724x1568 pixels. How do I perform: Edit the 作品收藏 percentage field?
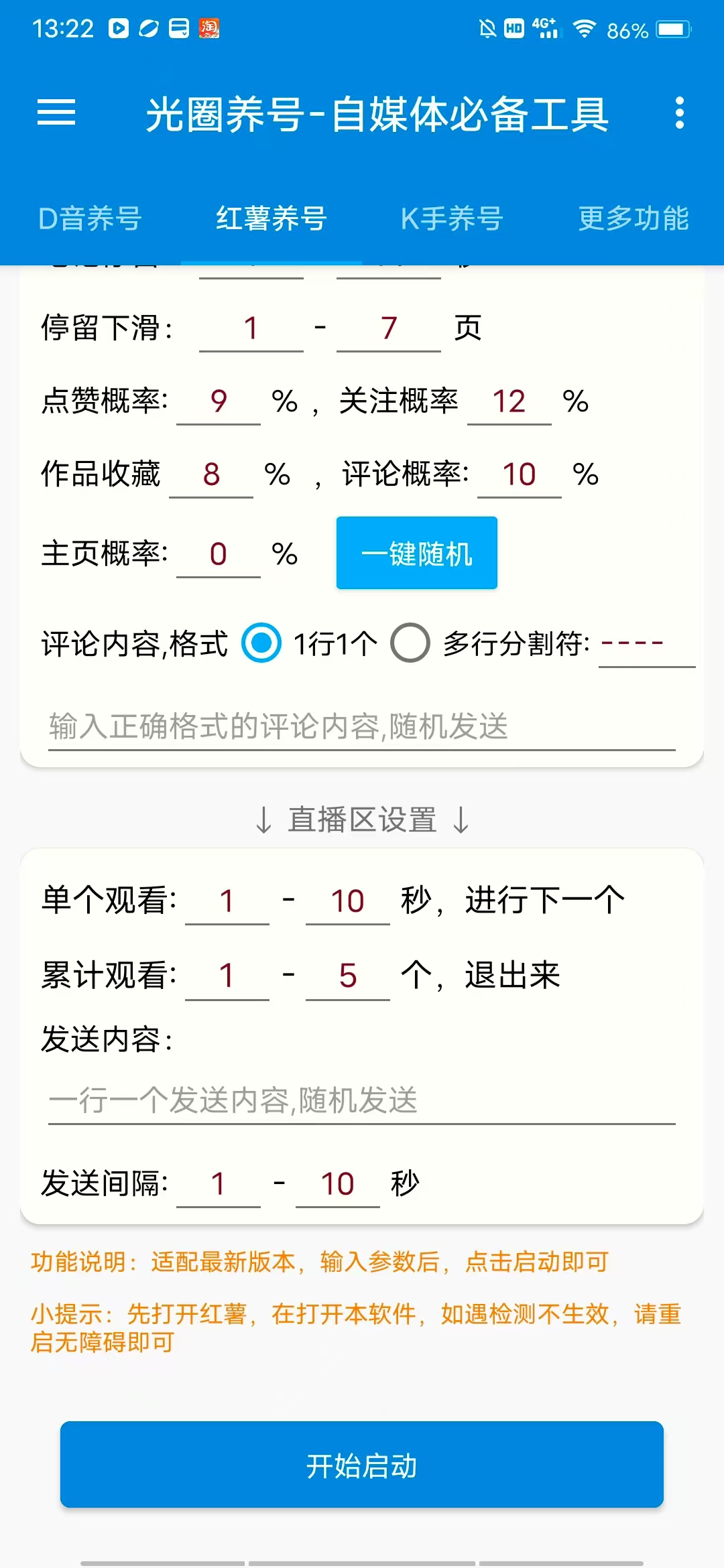pyautogui.click(x=211, y=475)
